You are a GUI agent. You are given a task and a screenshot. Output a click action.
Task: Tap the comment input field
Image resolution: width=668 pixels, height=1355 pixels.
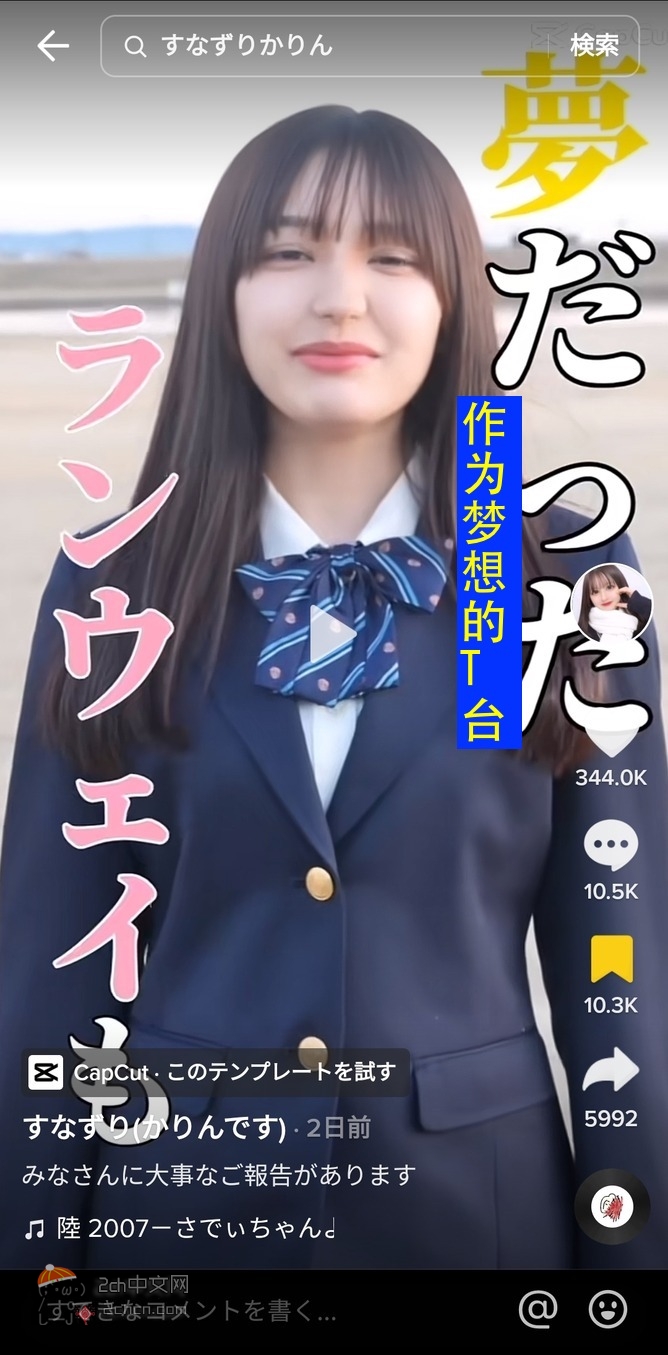coord(250,1309)
